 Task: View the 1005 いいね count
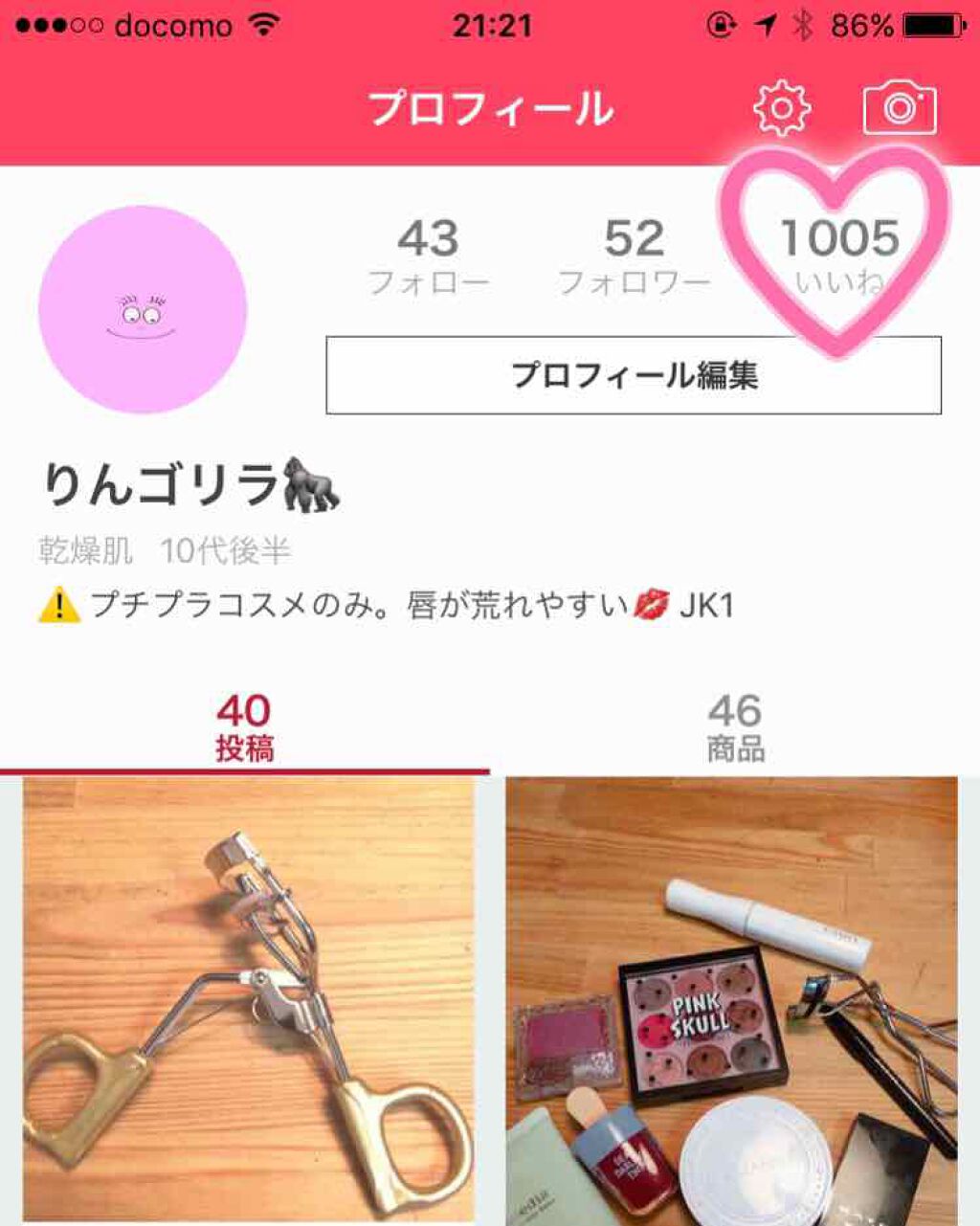point(839,256)
